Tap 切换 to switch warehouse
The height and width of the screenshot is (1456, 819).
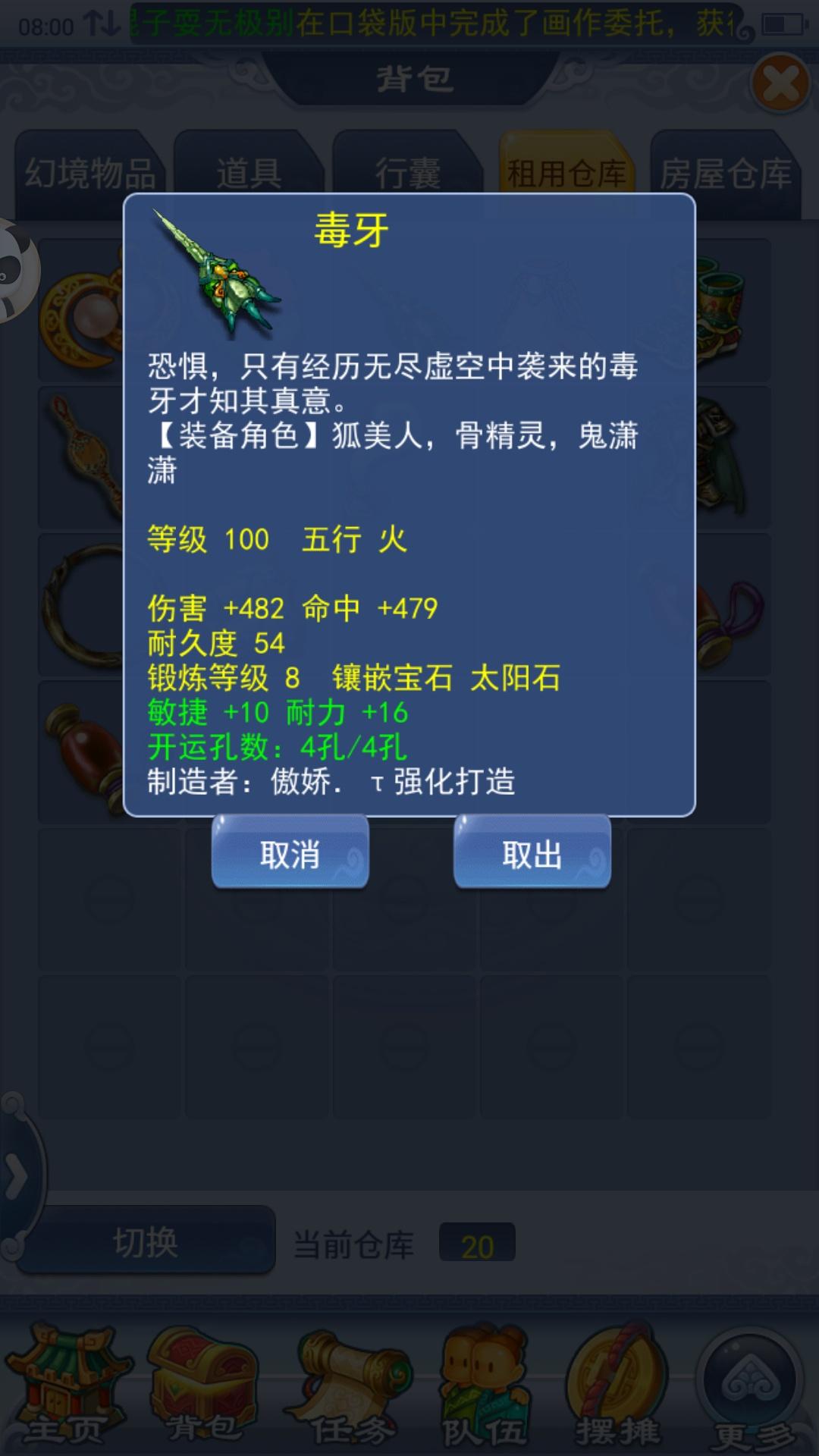[x=146, y=1242]
